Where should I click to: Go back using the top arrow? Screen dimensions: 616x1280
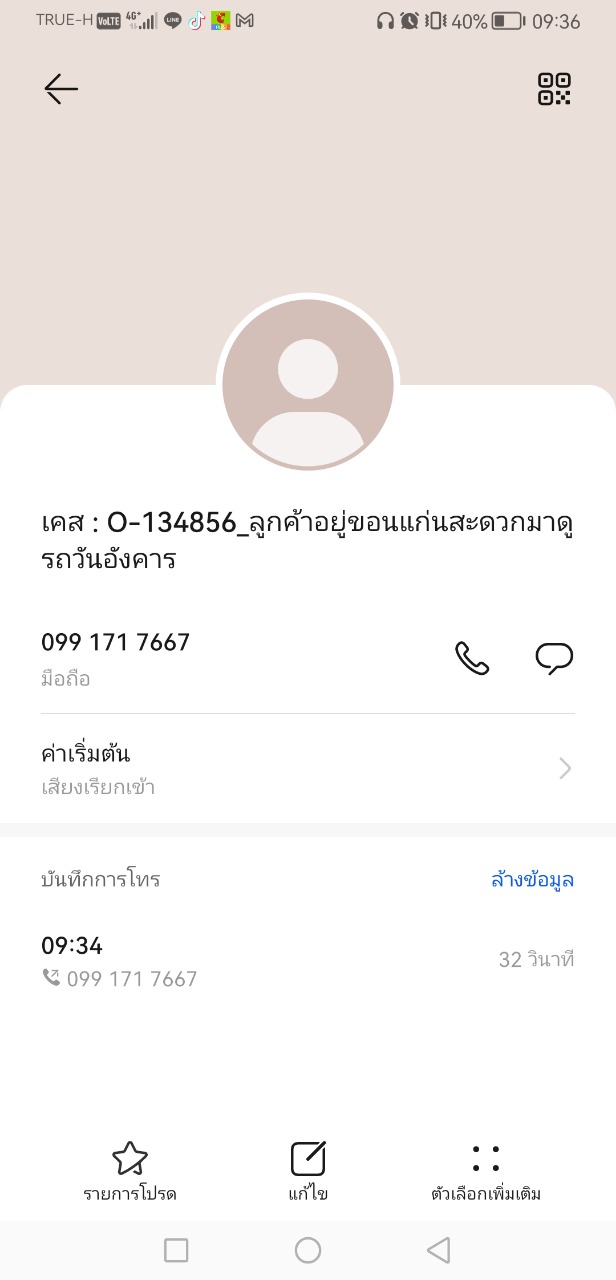click(60, 89)
